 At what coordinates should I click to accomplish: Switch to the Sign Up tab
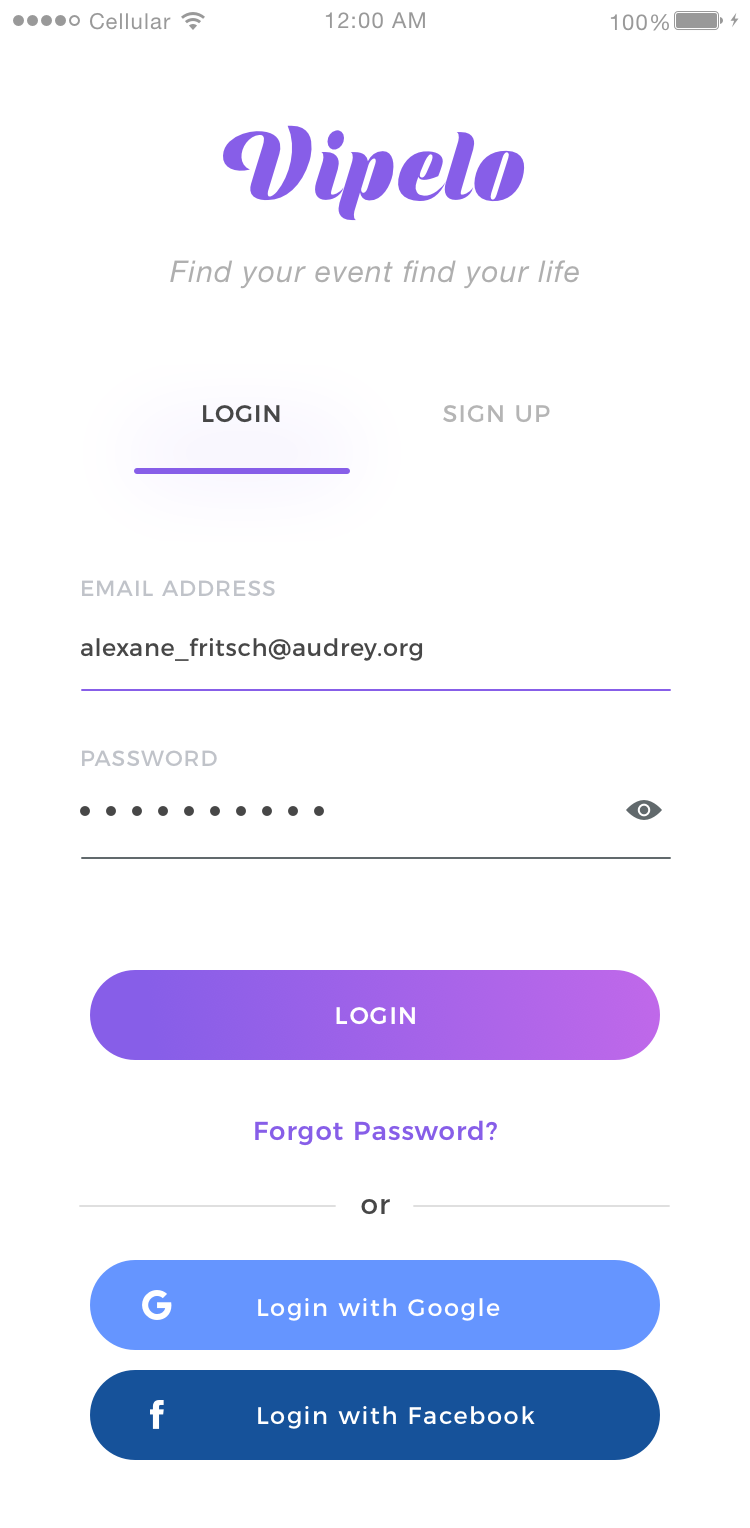click(496, 414)
